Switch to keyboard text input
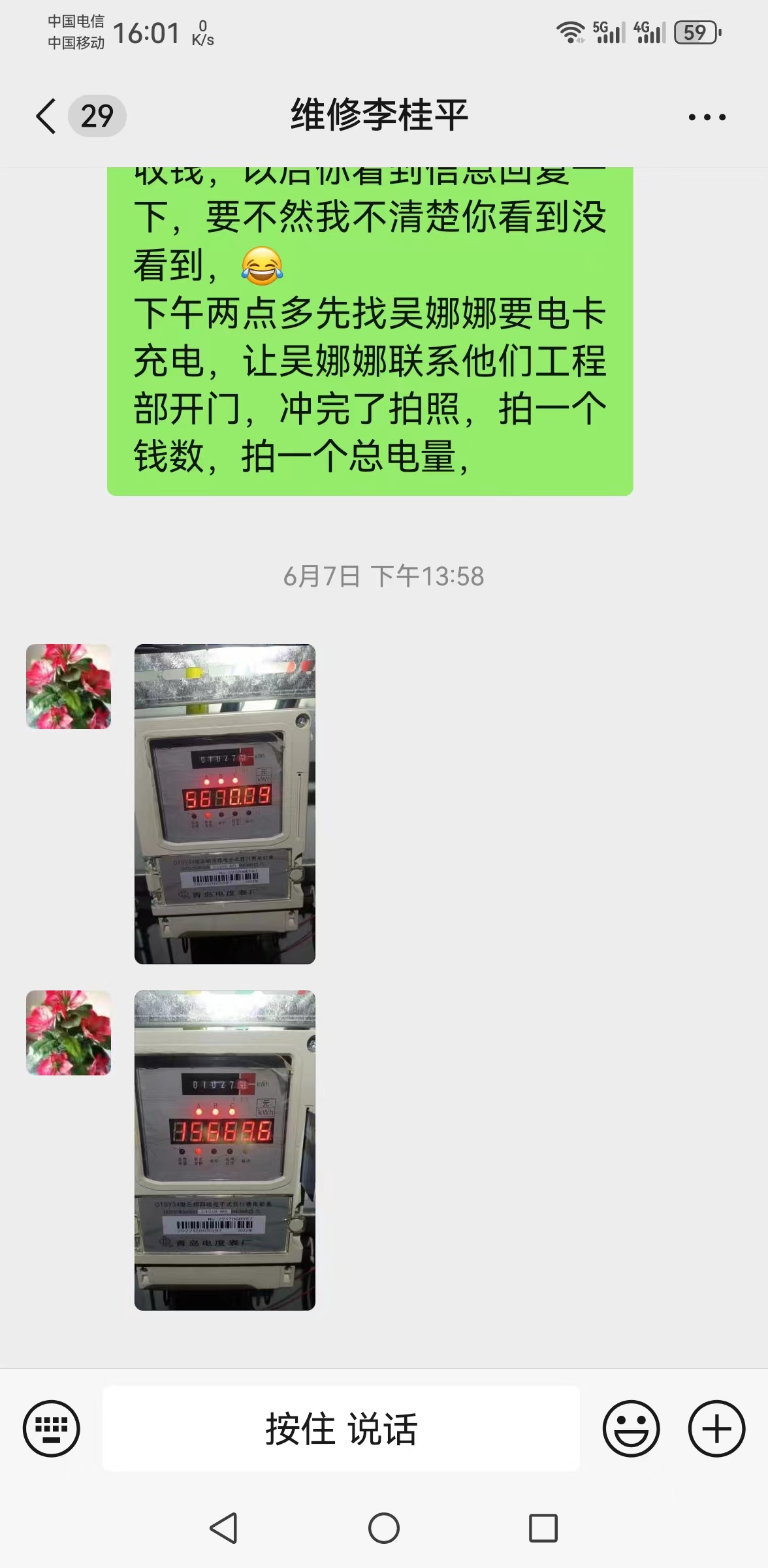 coord(51,1428)
